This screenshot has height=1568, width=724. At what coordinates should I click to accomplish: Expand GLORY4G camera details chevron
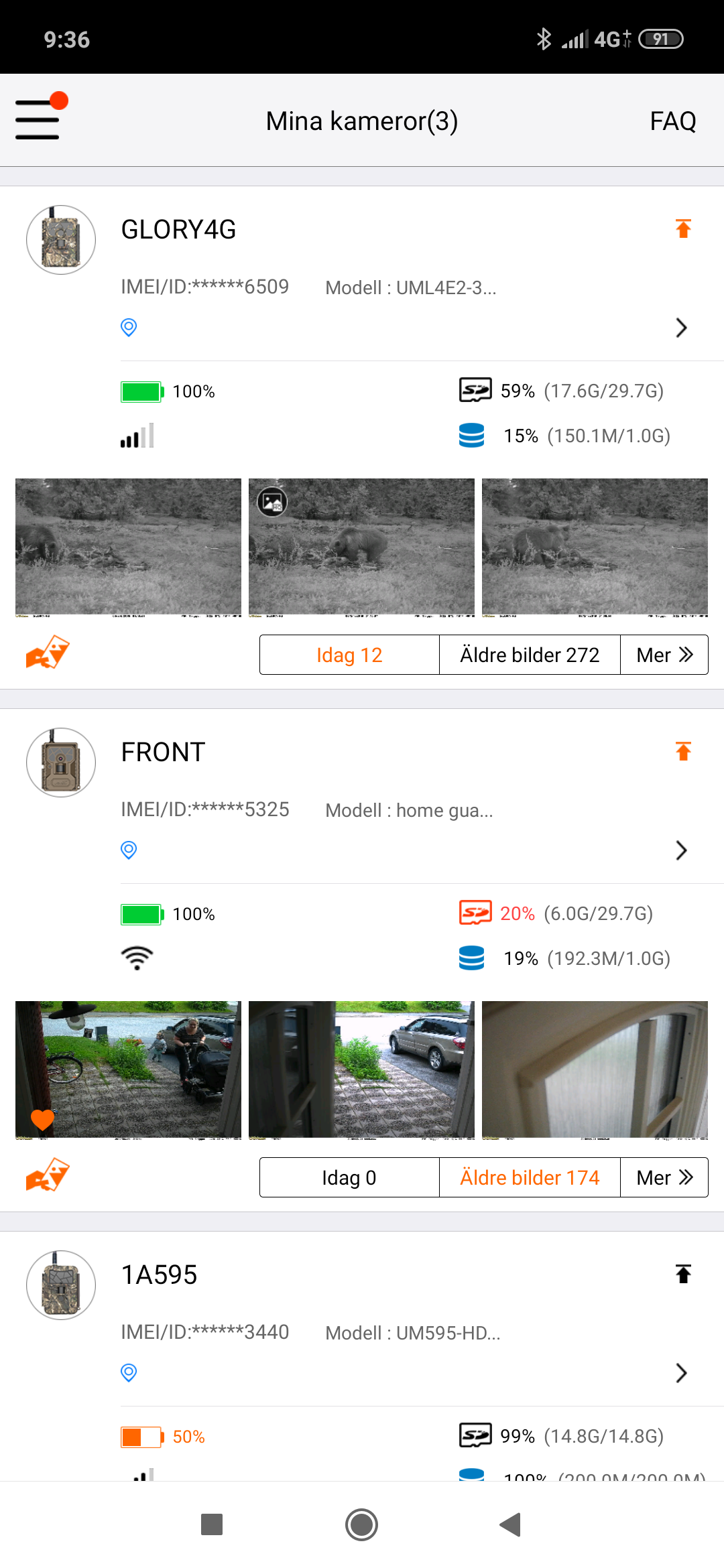[682, 328]
